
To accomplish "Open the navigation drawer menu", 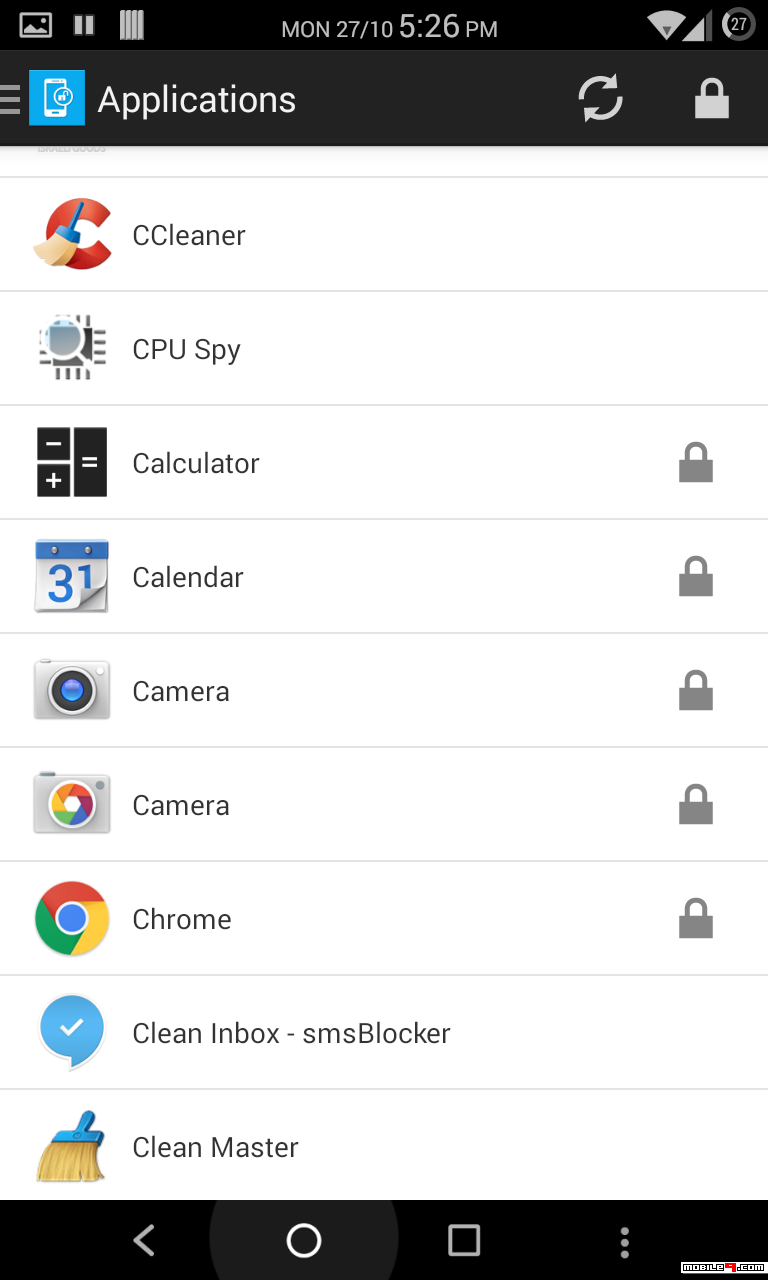I will [x=11, y=99].
